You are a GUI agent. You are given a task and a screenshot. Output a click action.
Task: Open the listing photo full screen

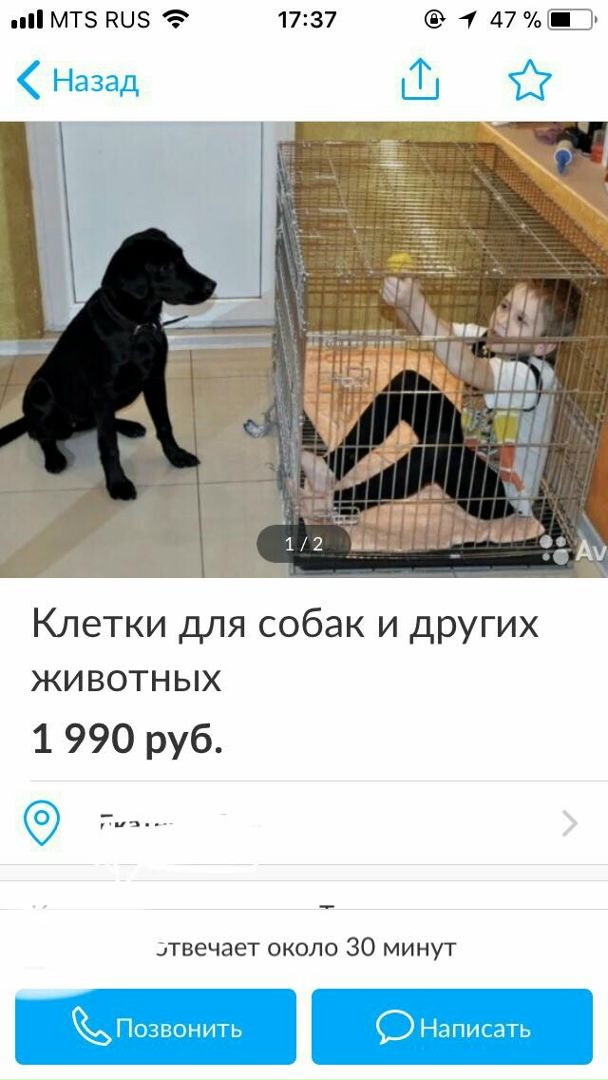pyautogui.click(x=304, y=348)
